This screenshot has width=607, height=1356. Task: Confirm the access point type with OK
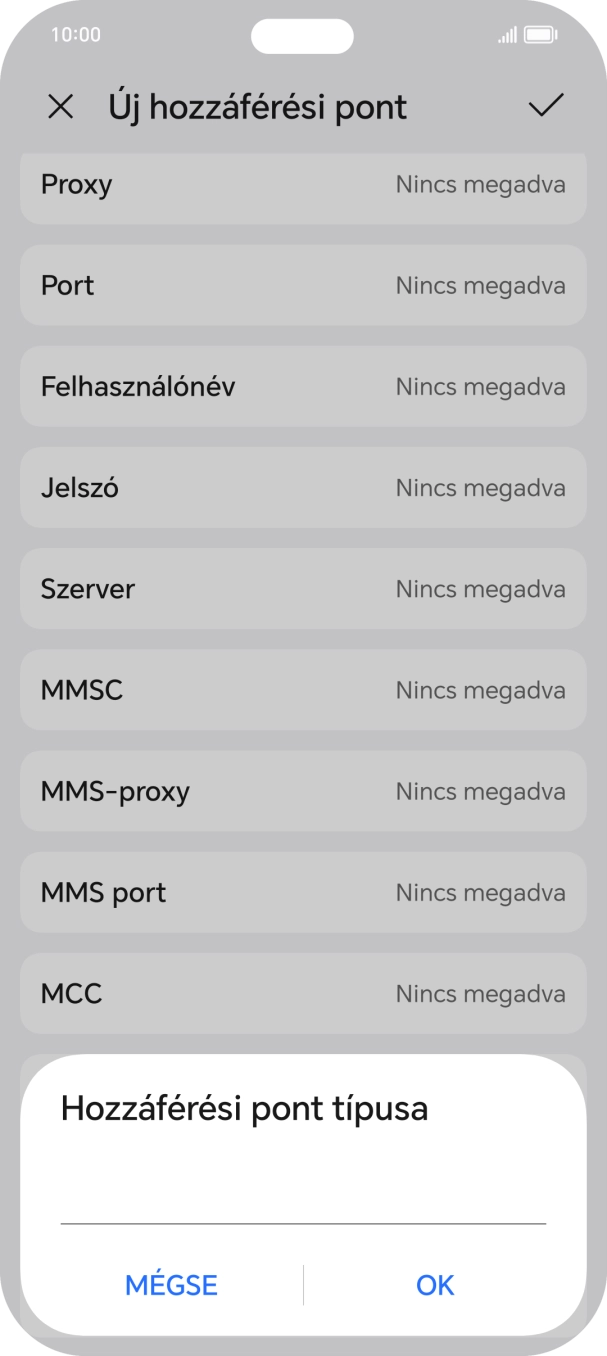[435, 1285]
